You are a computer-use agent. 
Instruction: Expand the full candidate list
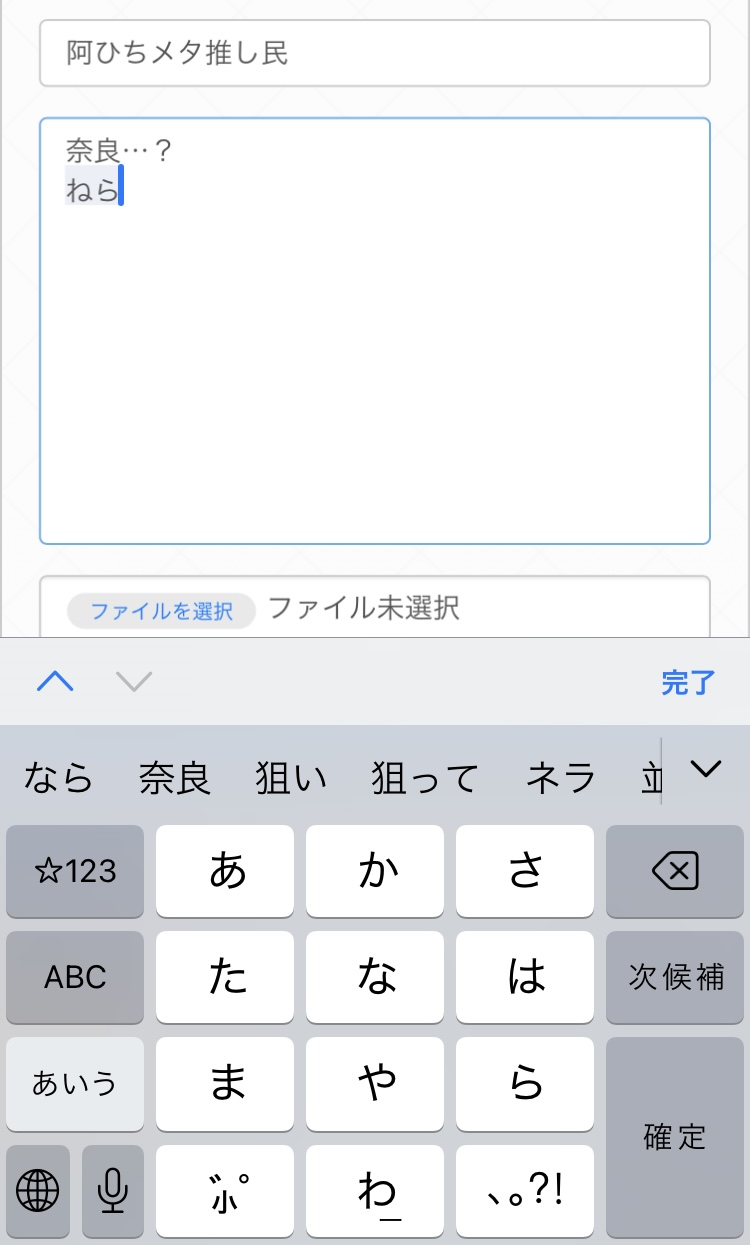pyautogui.click(x=706, y=769)
